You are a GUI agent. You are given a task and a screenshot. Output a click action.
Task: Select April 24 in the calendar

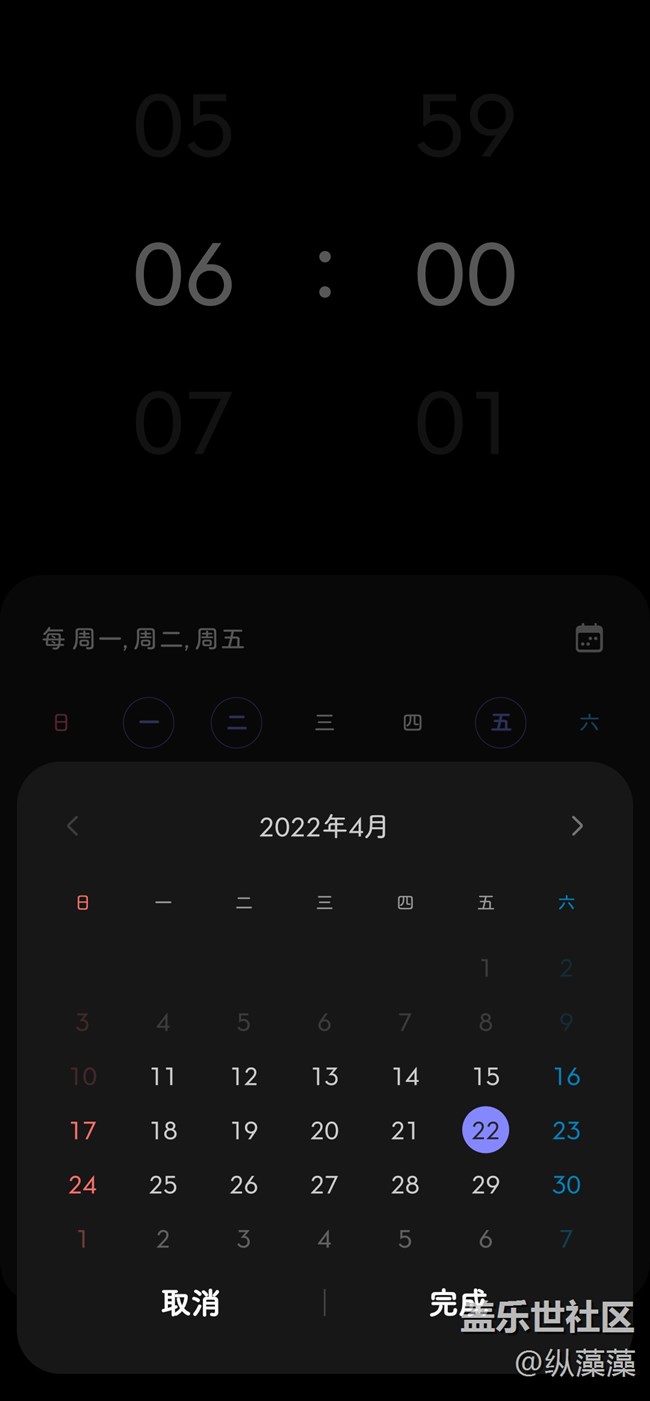82,1185
